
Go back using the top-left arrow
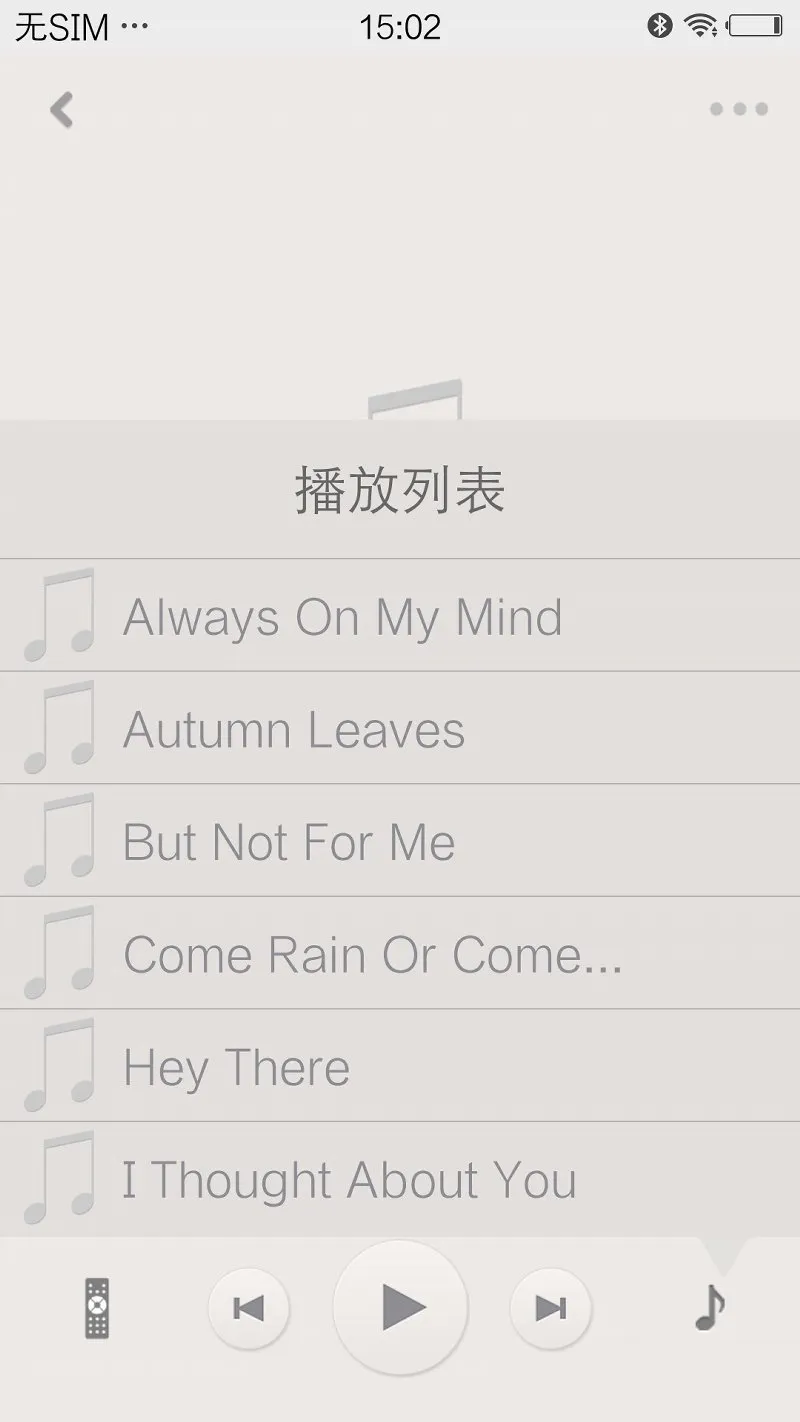62,110
